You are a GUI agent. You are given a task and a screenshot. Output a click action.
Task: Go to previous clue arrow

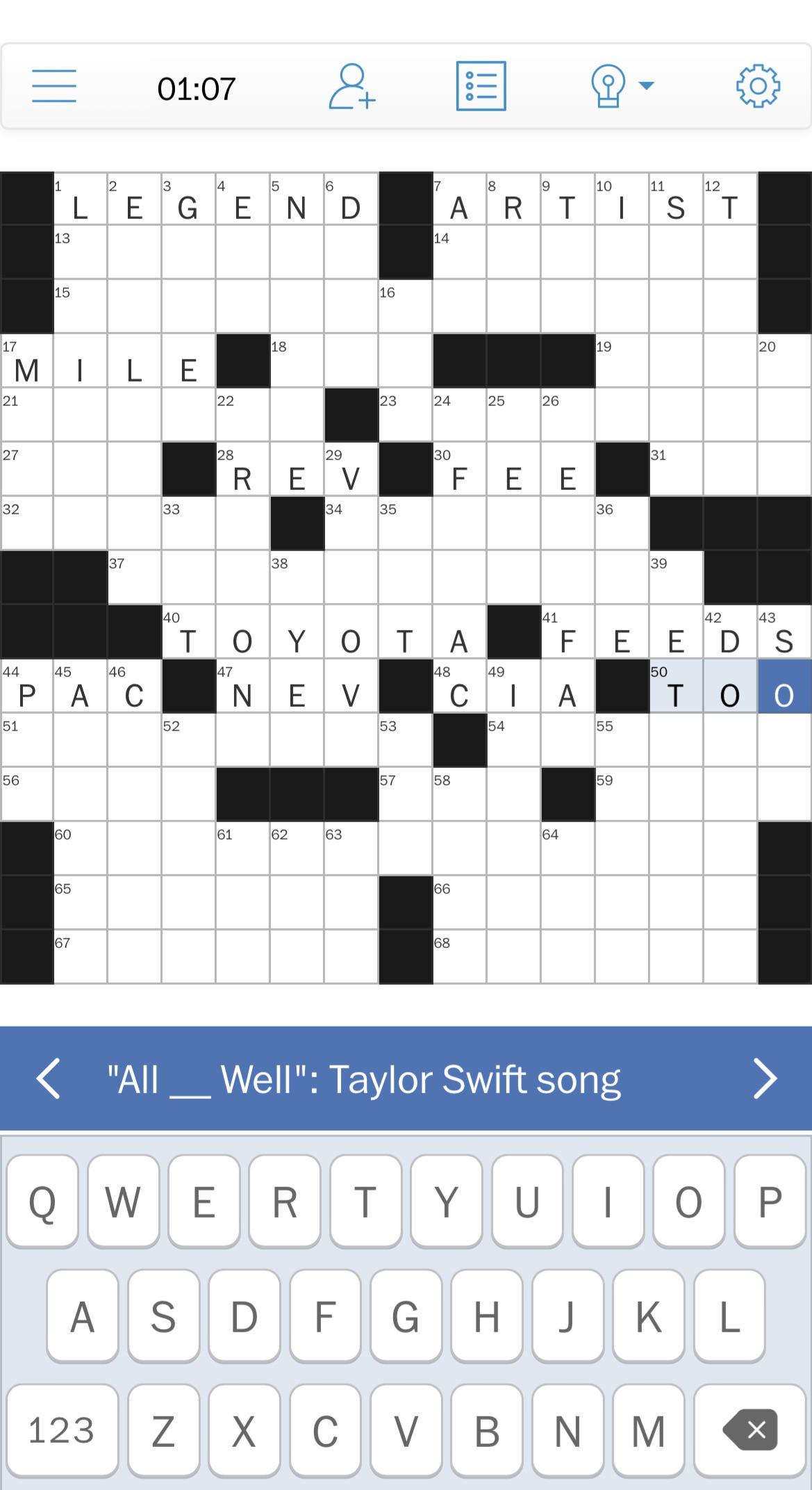(49, 1079)
